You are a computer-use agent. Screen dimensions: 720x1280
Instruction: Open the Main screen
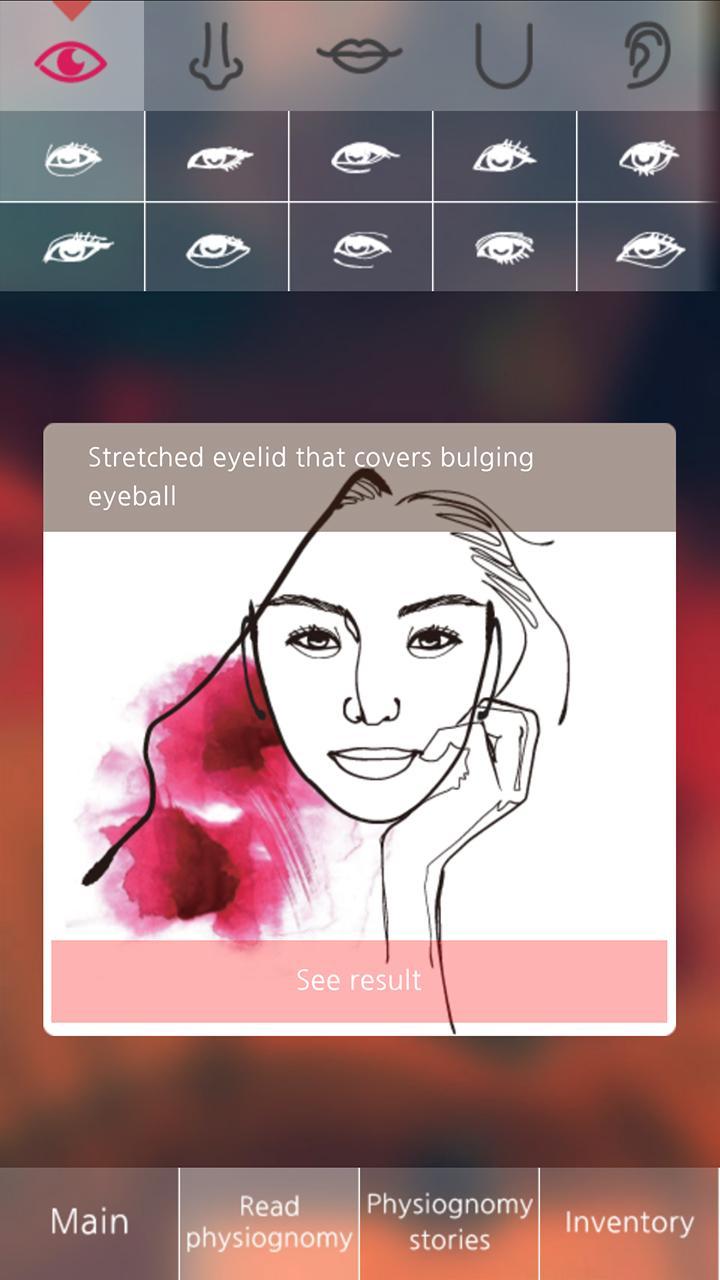(x=90, y=1222)
